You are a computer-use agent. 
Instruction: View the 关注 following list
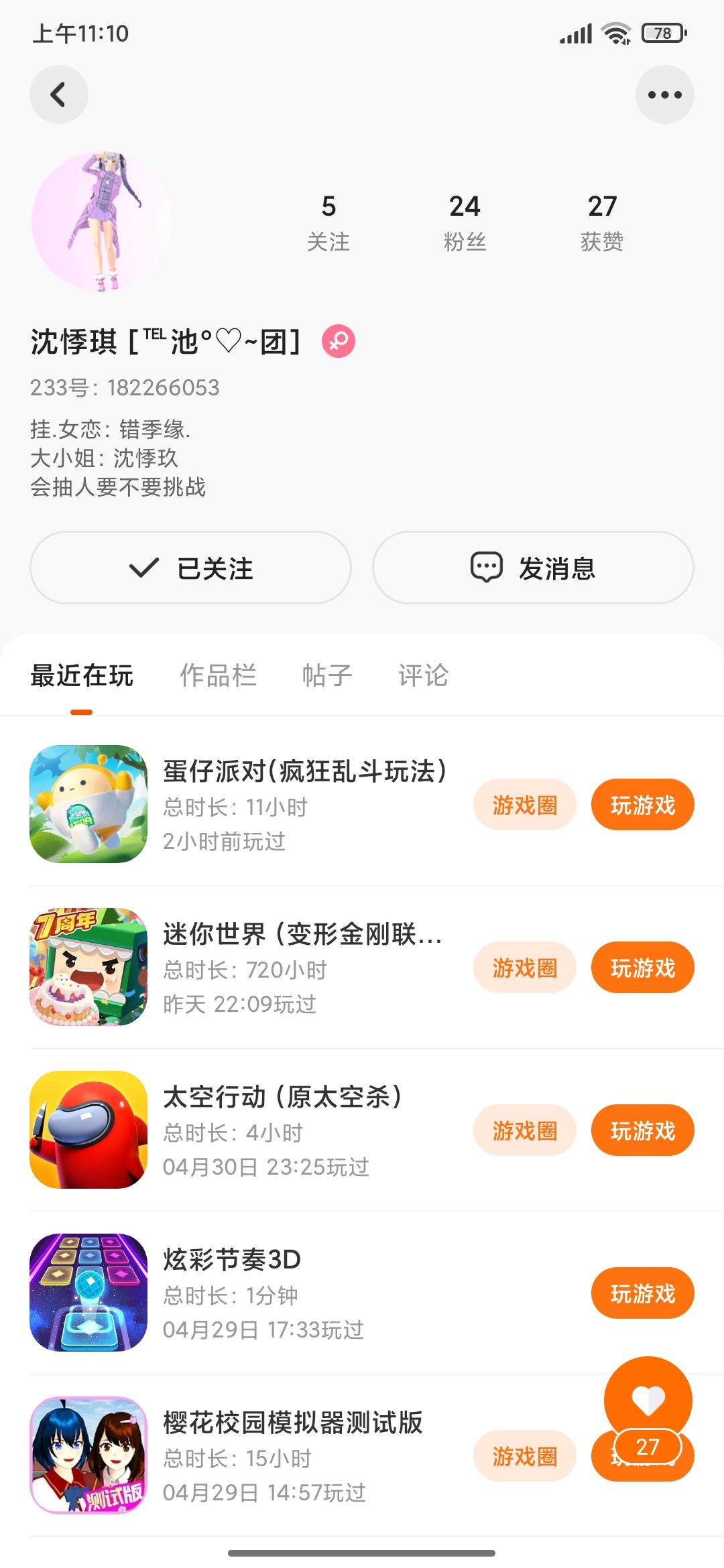coord(328,222)
